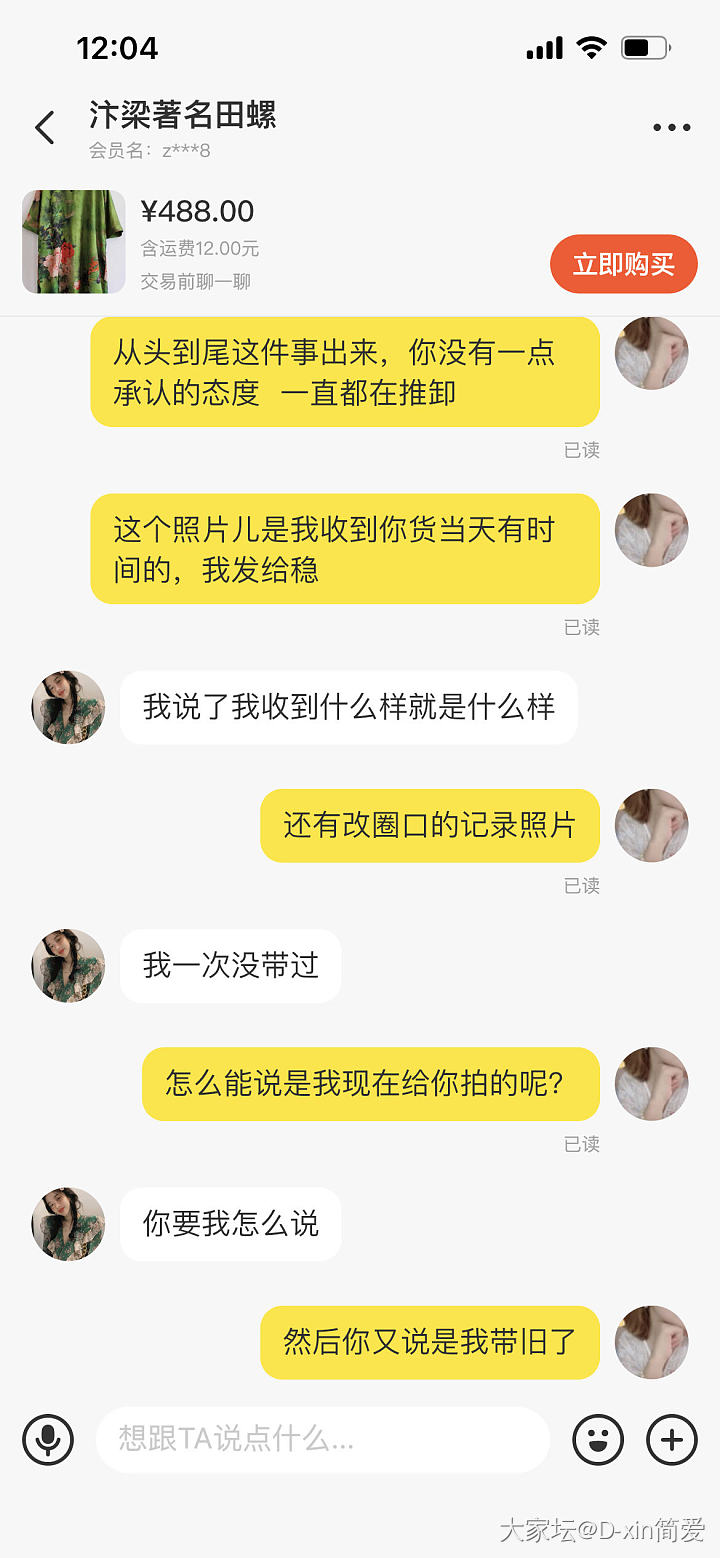View profile avatar beside 我一次没带过
The image size is (720, 1558).
(68, 965)
